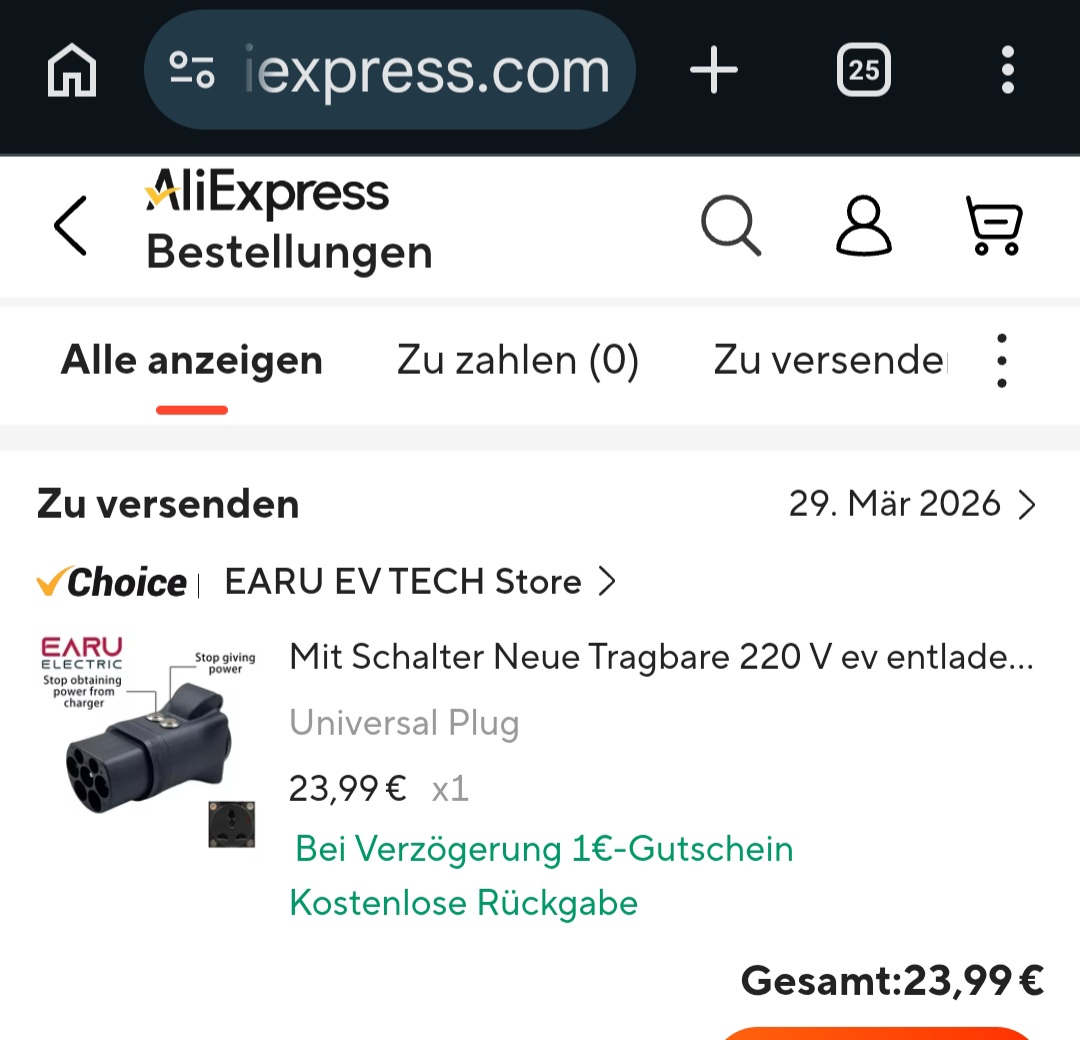This screenshot has width=1080, height=1040.
Task: Switch to the Zu versenden tab
Action: point(828,360)
